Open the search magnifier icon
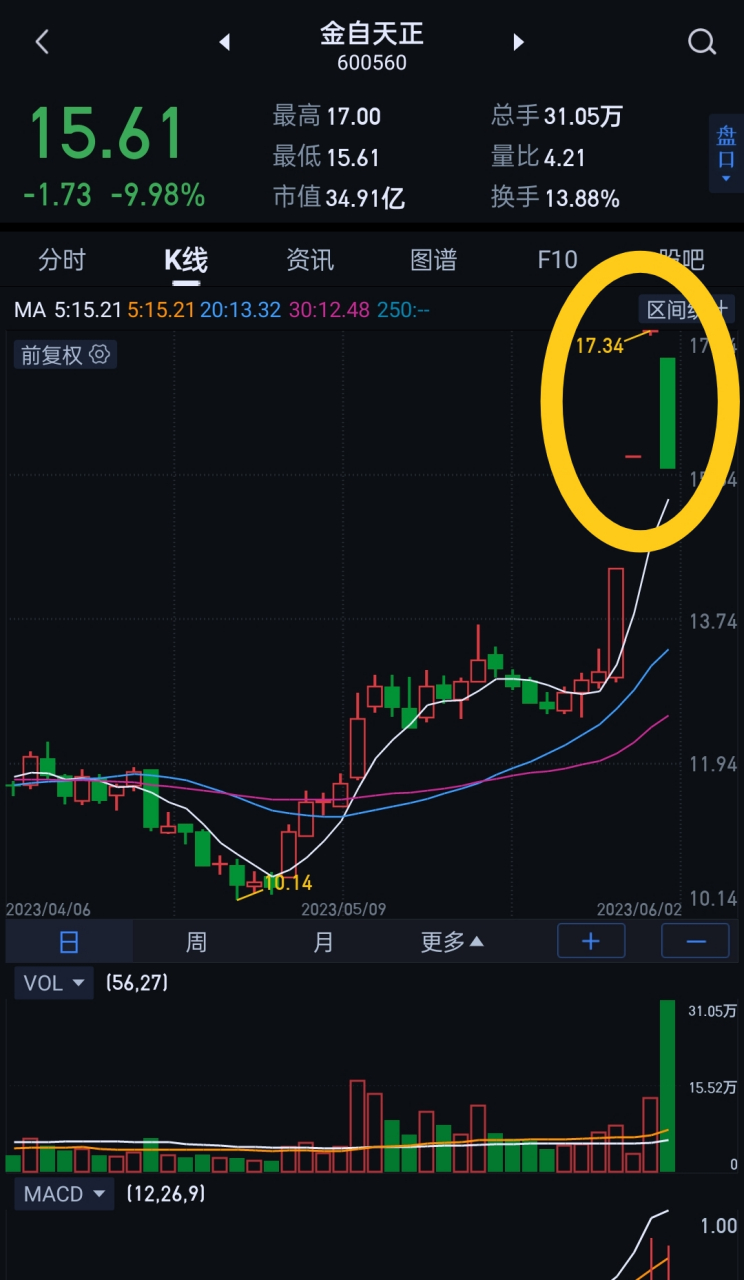Viewport: 744px width, 1280px height. pyautogui.click(x=702, y=42)
